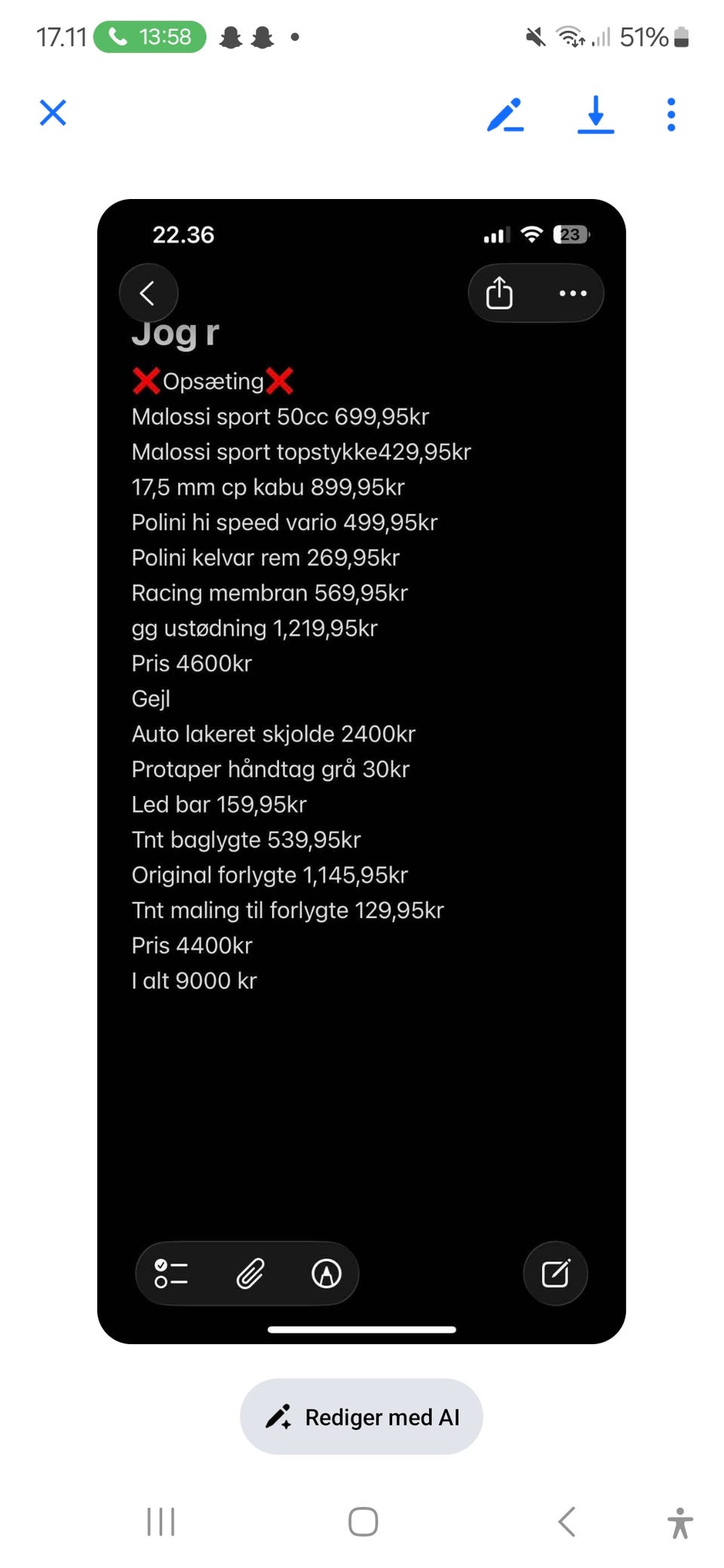The image size is (724, 1568).
Task: Open the accessibility shortcut button
Action: coord(680,1523)
